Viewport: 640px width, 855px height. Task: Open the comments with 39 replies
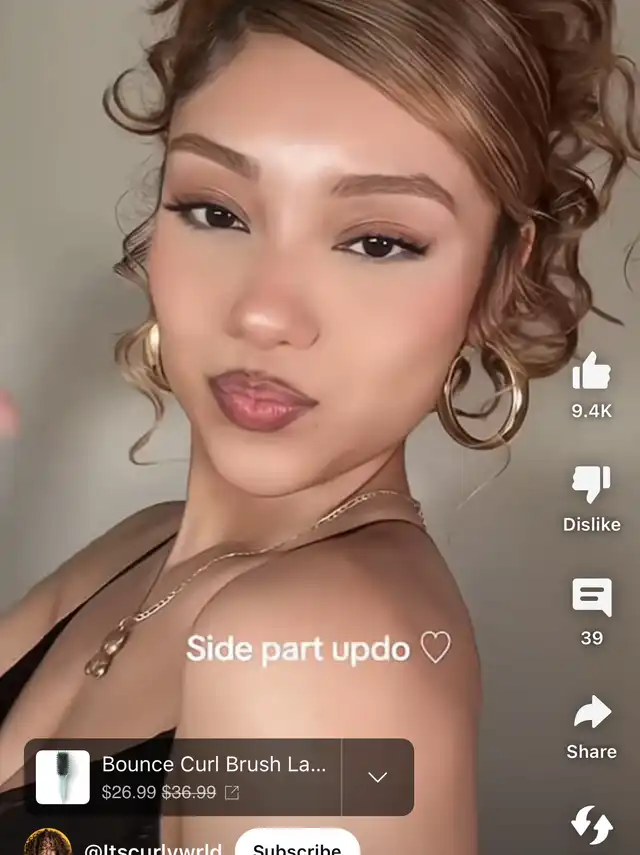(x=591, y=598)
